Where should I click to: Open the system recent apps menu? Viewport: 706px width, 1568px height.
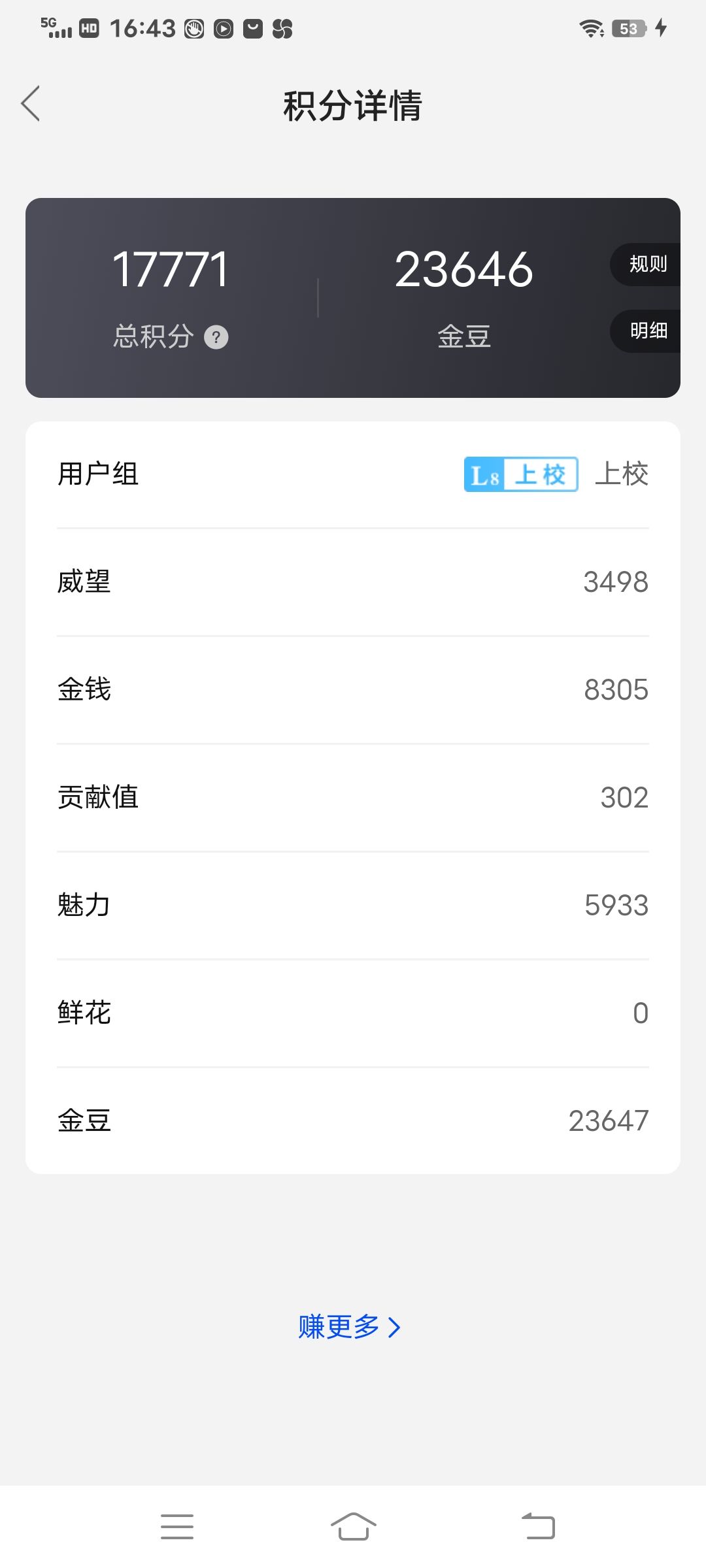[177, 1527]
